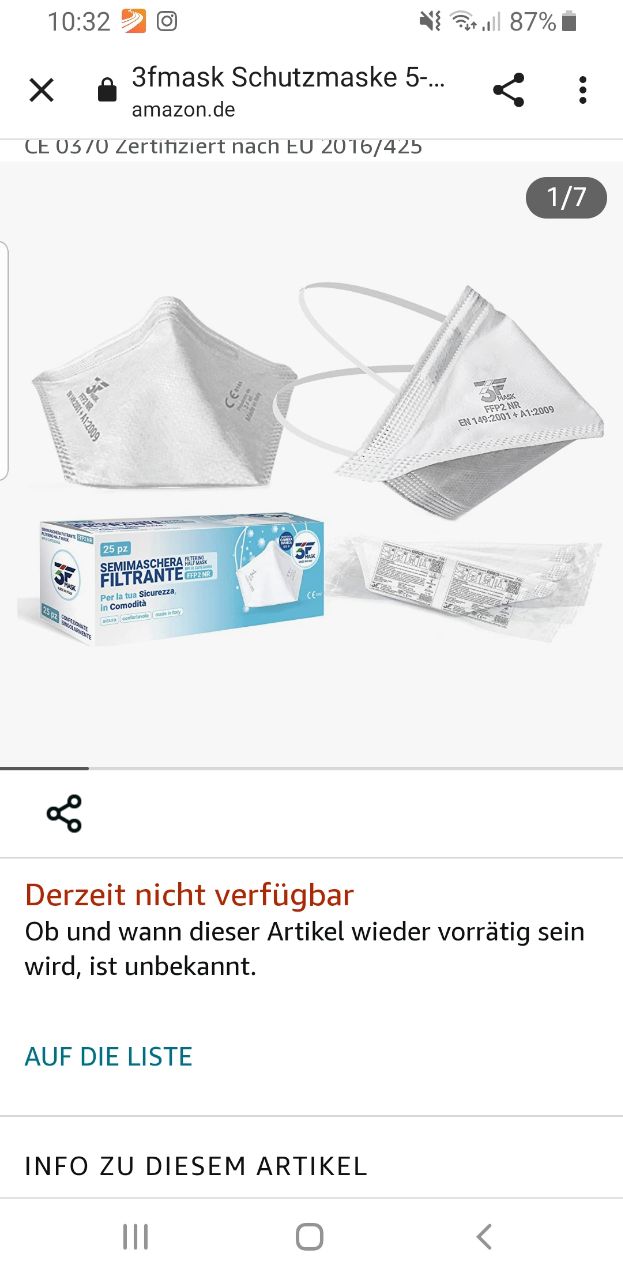
Task: Share the product below the image
Action: (x=65, y=814)
